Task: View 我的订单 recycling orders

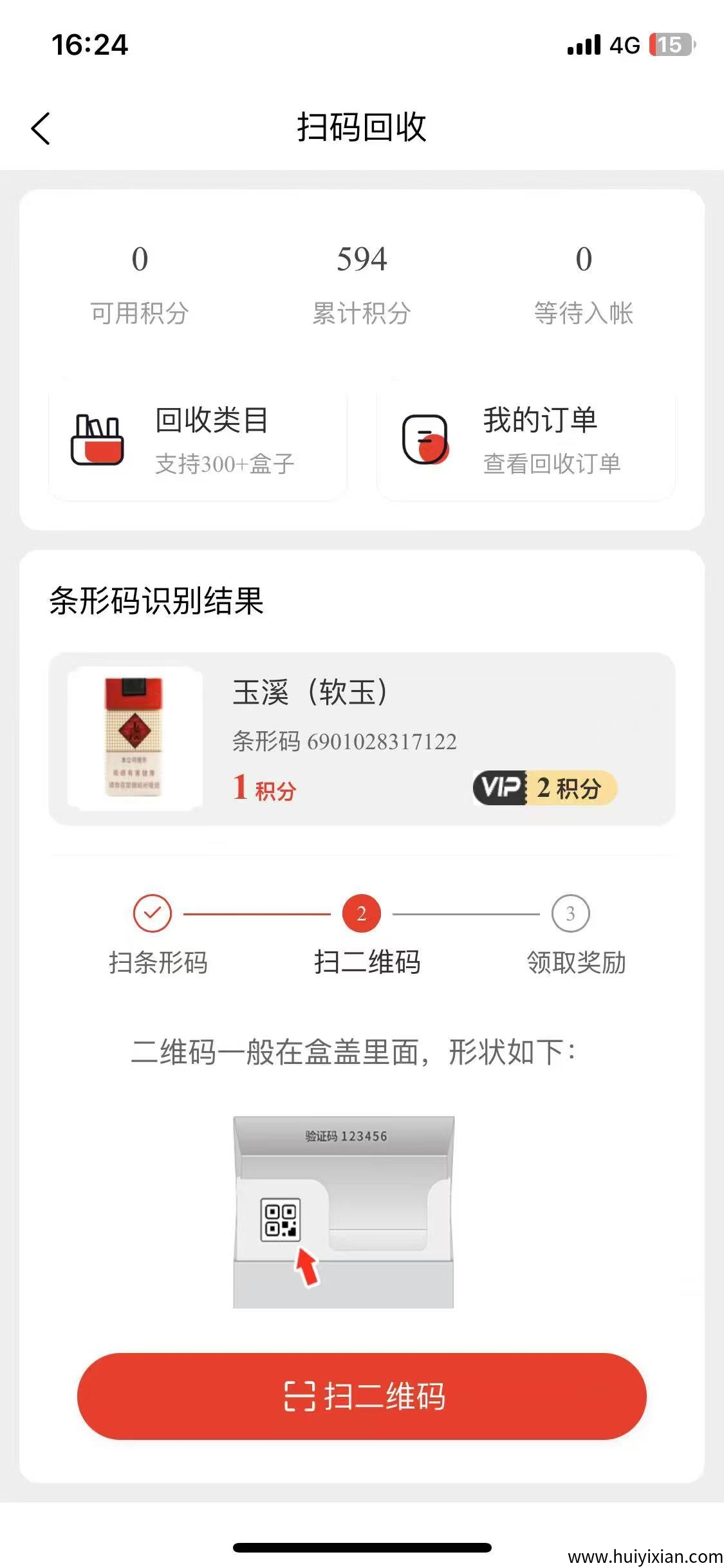Action: 525,440
